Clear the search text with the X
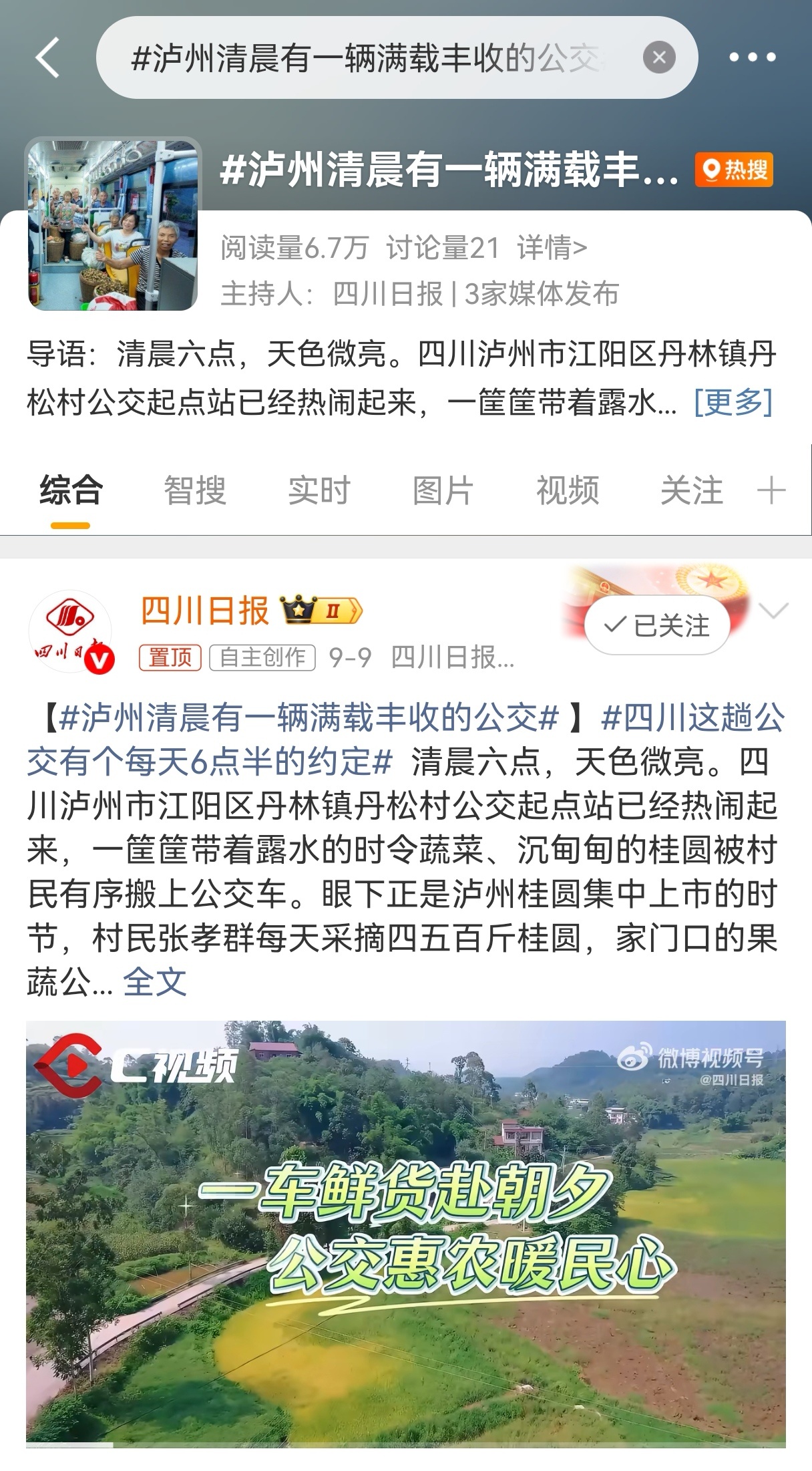The height and width of the screenshot is (1471, 812). point(659,57)
